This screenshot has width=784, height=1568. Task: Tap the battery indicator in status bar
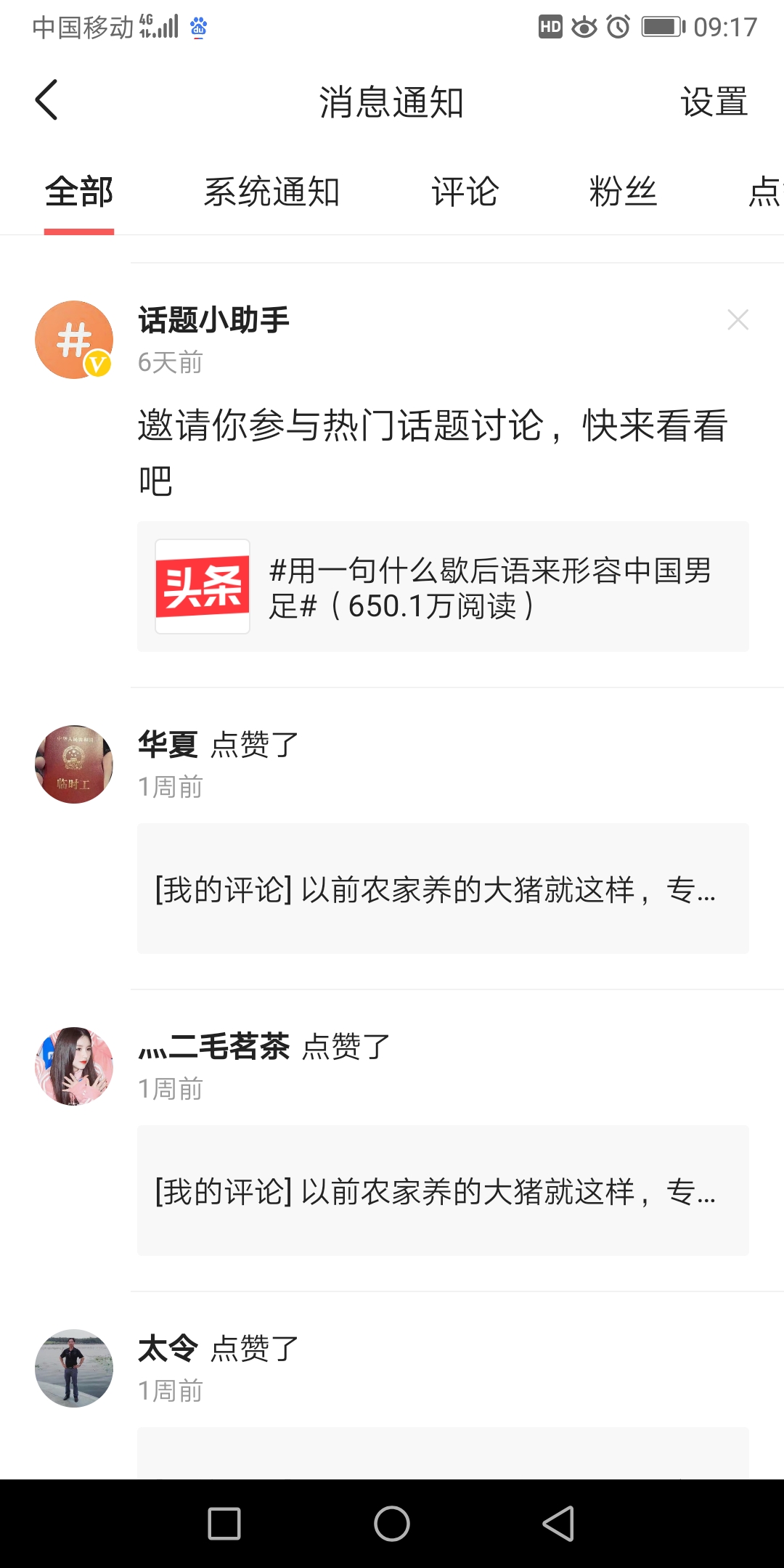[661, 26]
